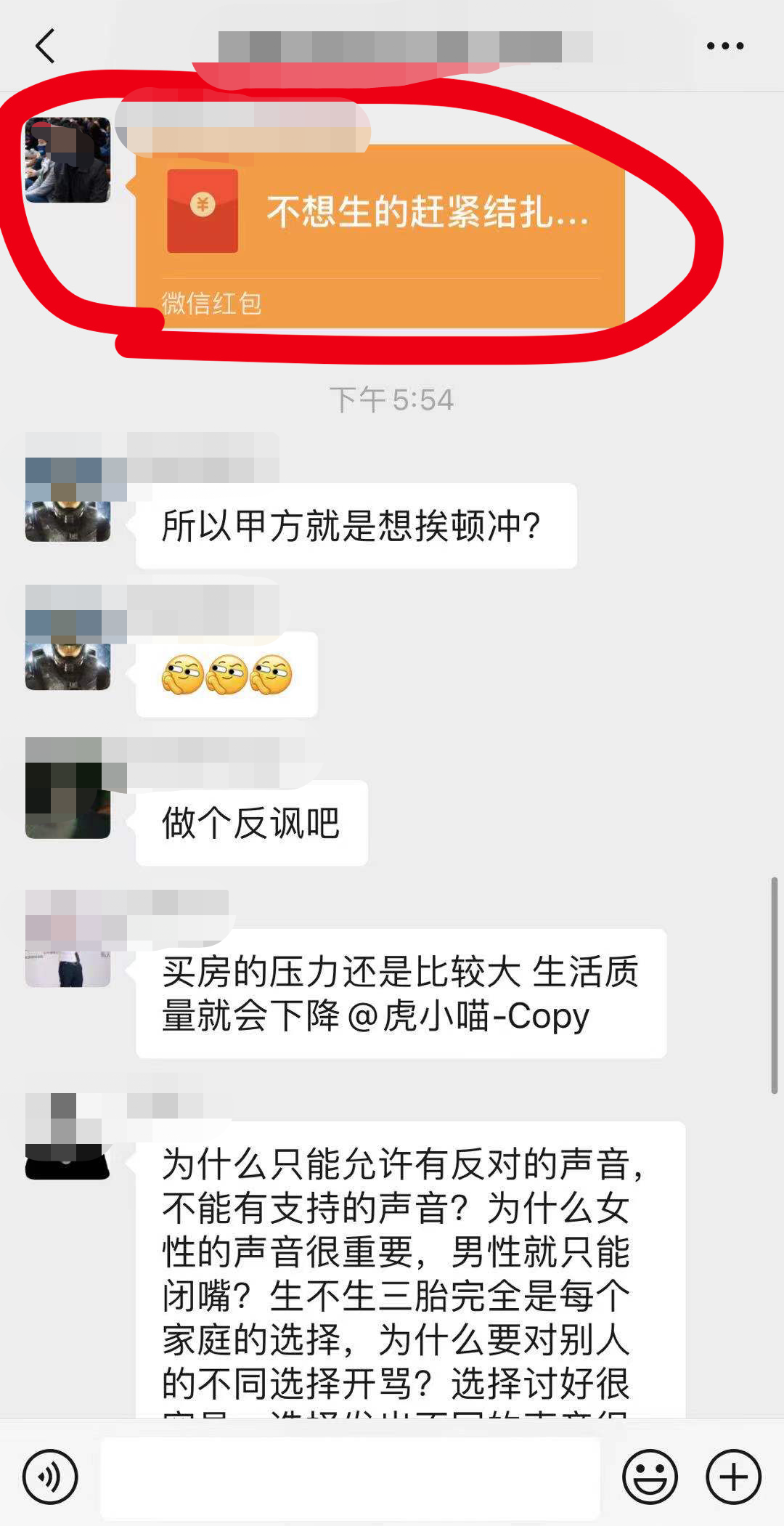Open the chat info overflow menu

click(724, 46)
